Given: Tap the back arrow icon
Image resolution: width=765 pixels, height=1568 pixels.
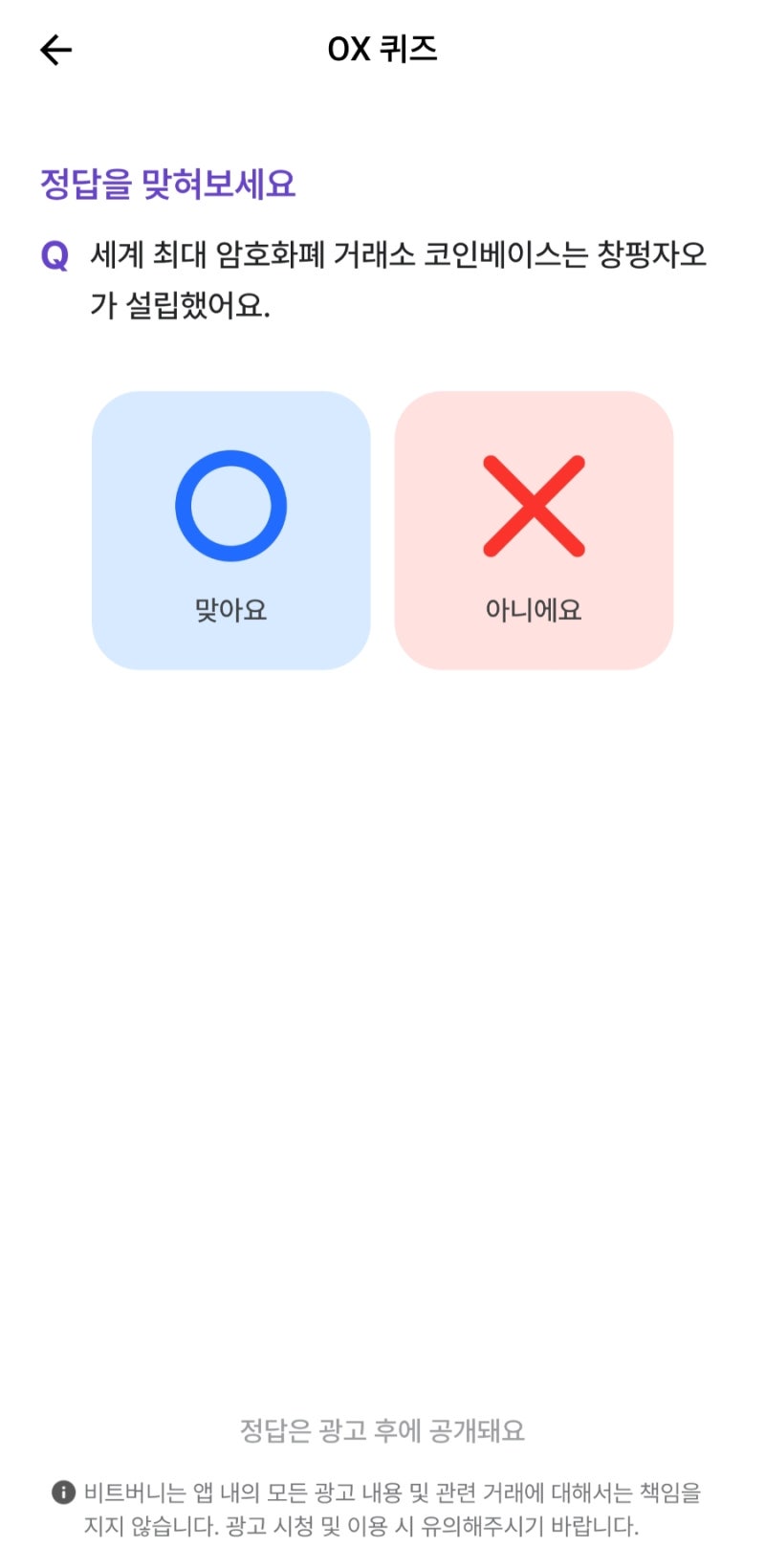Looking at the screenshot, I should point(55,49).
